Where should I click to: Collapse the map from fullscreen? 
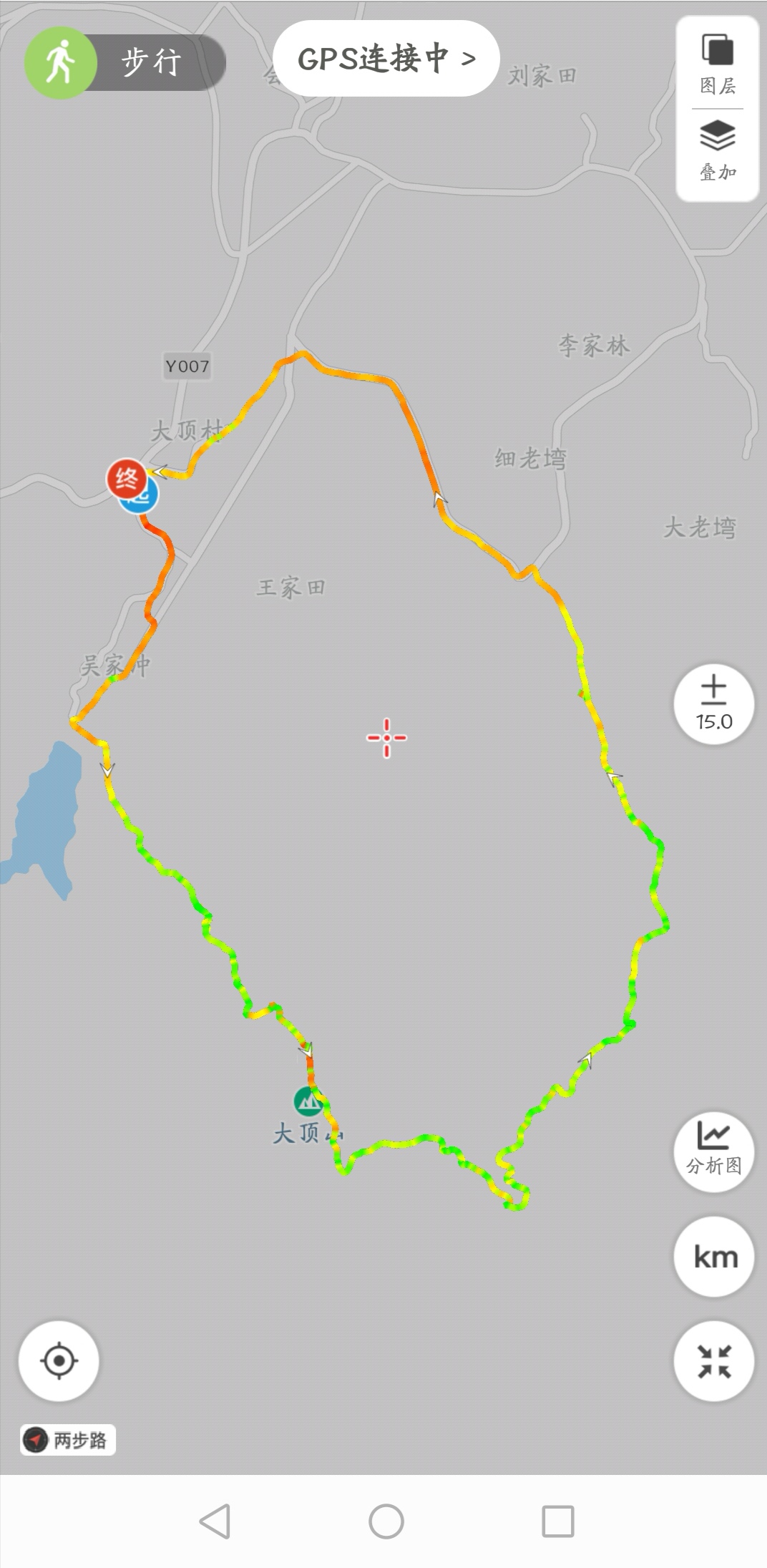pyautogui.click(x=713, y=1360)
